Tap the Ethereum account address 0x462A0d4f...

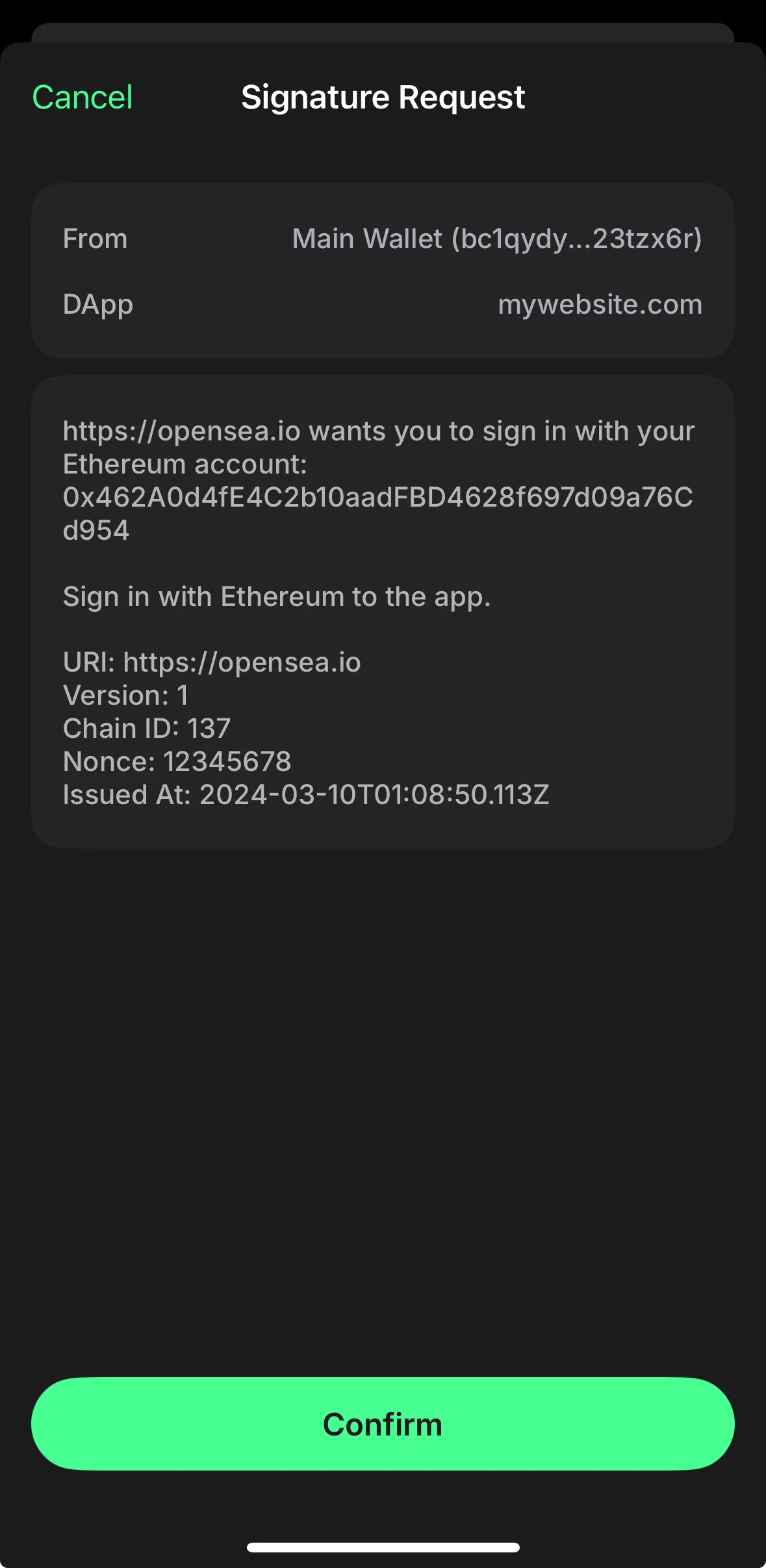tap(379, 499)
